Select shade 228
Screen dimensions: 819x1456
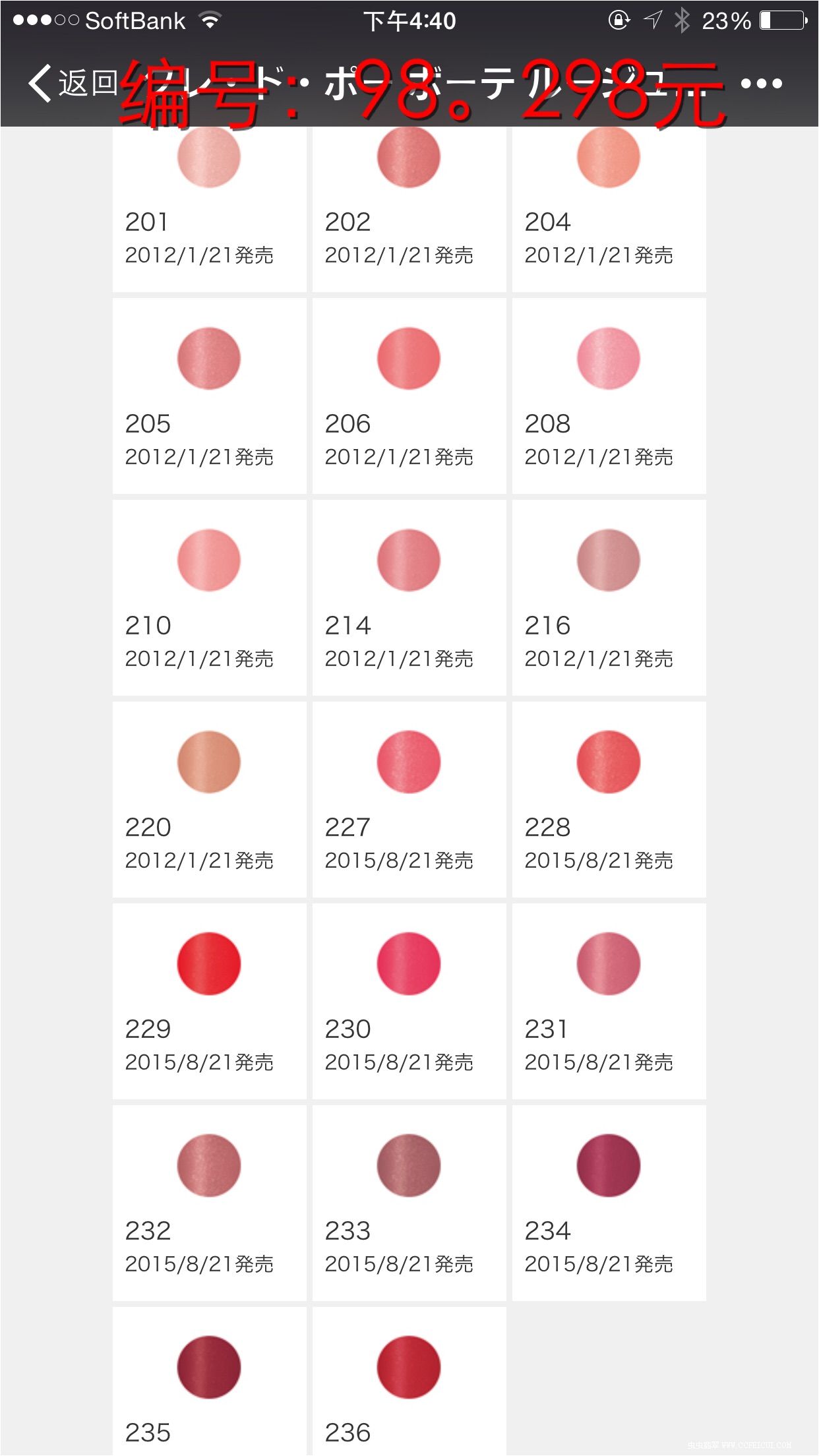click(x=609, y=799)
